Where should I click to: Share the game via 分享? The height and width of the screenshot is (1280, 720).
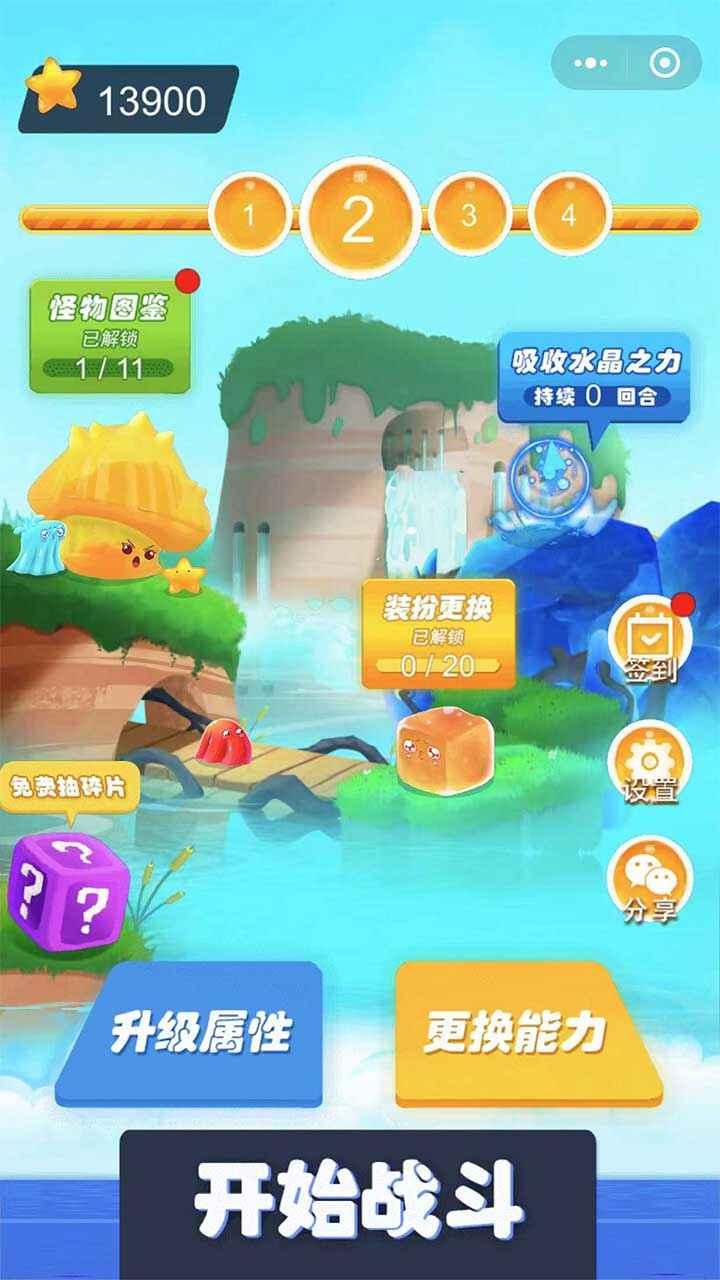pos(650,880)
